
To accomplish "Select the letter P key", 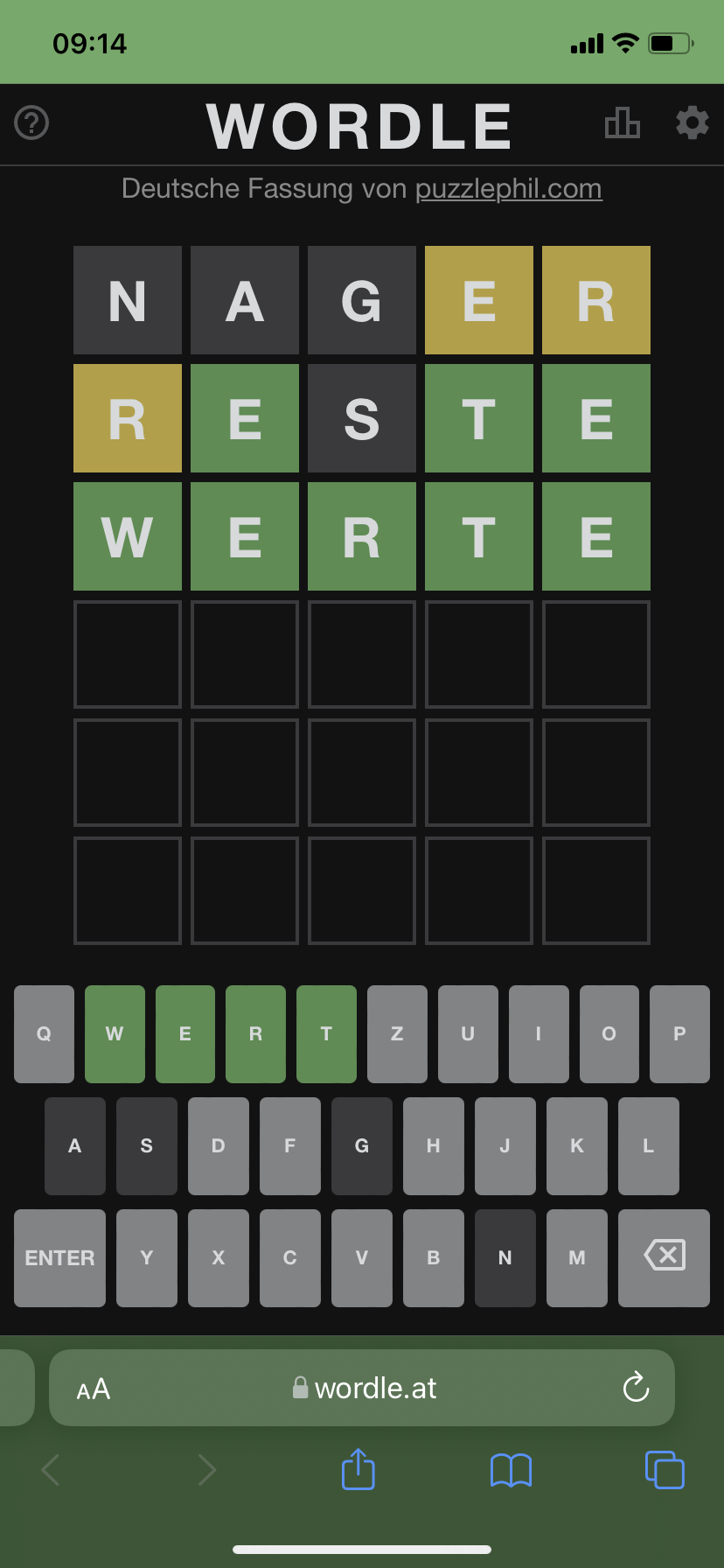I will 679,1034.
